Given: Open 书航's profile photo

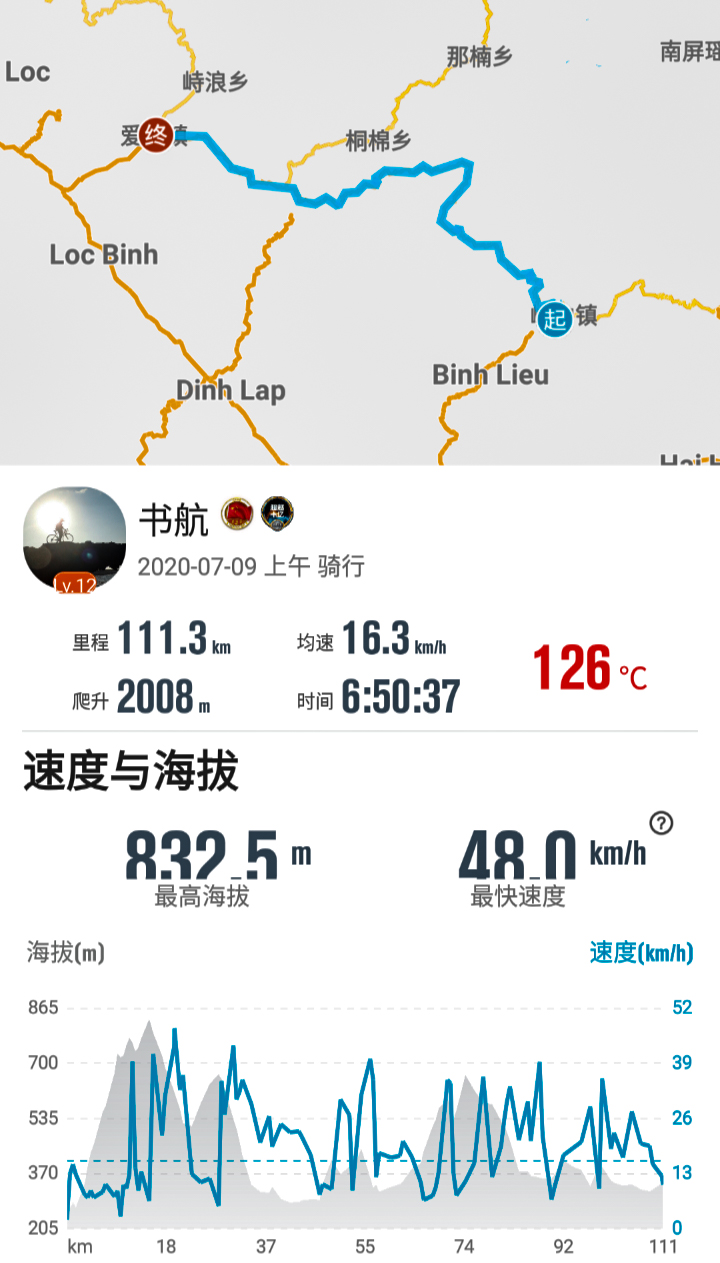Looking at the screenshot, I should [x=75, y=540].
